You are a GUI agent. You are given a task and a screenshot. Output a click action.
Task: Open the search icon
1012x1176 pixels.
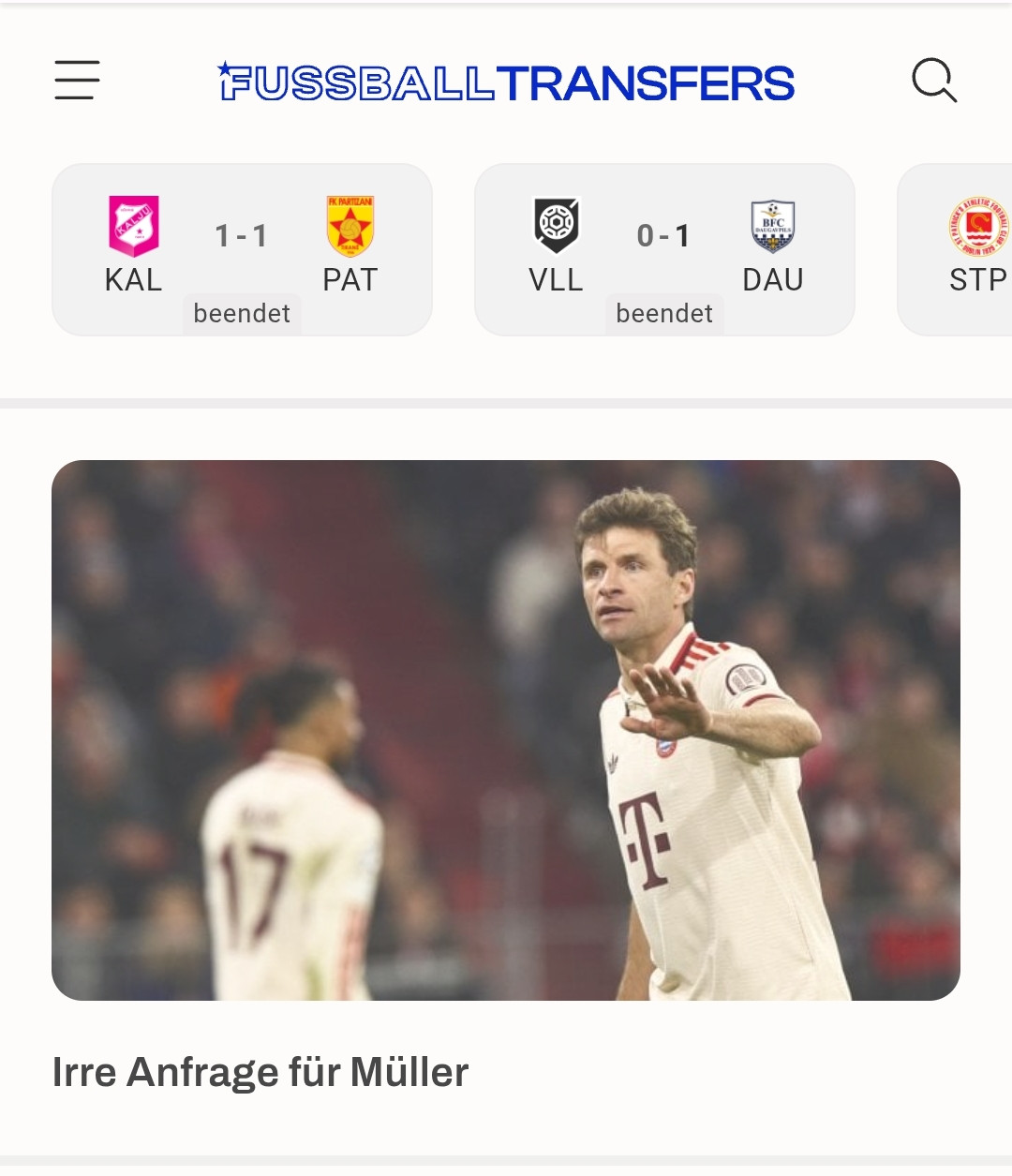click(933, 81)
